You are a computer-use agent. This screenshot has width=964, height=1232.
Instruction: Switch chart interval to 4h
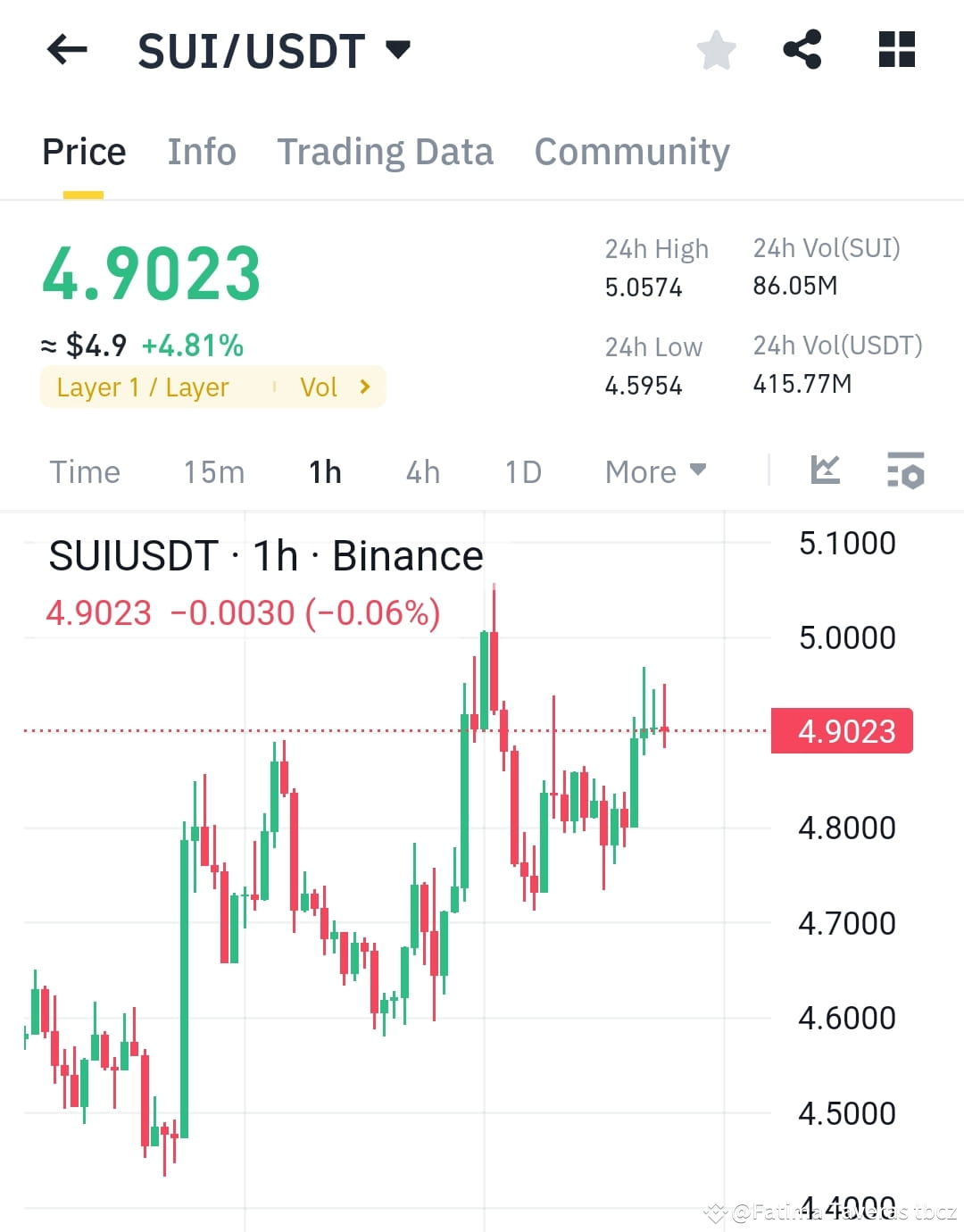tap(421, 471)
